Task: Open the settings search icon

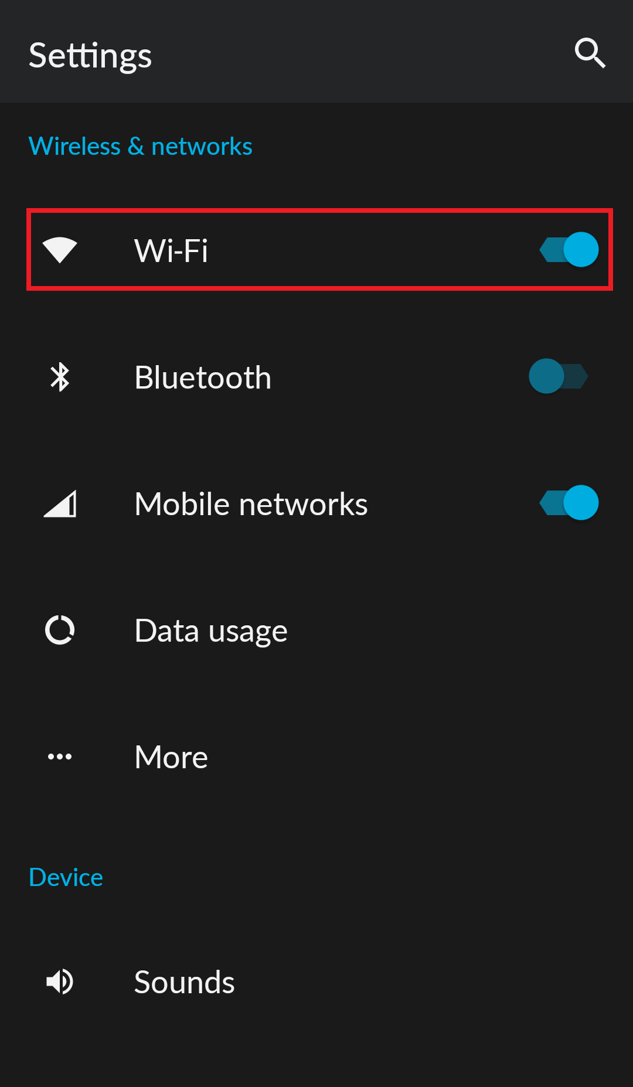Action: tap(590, 53)
